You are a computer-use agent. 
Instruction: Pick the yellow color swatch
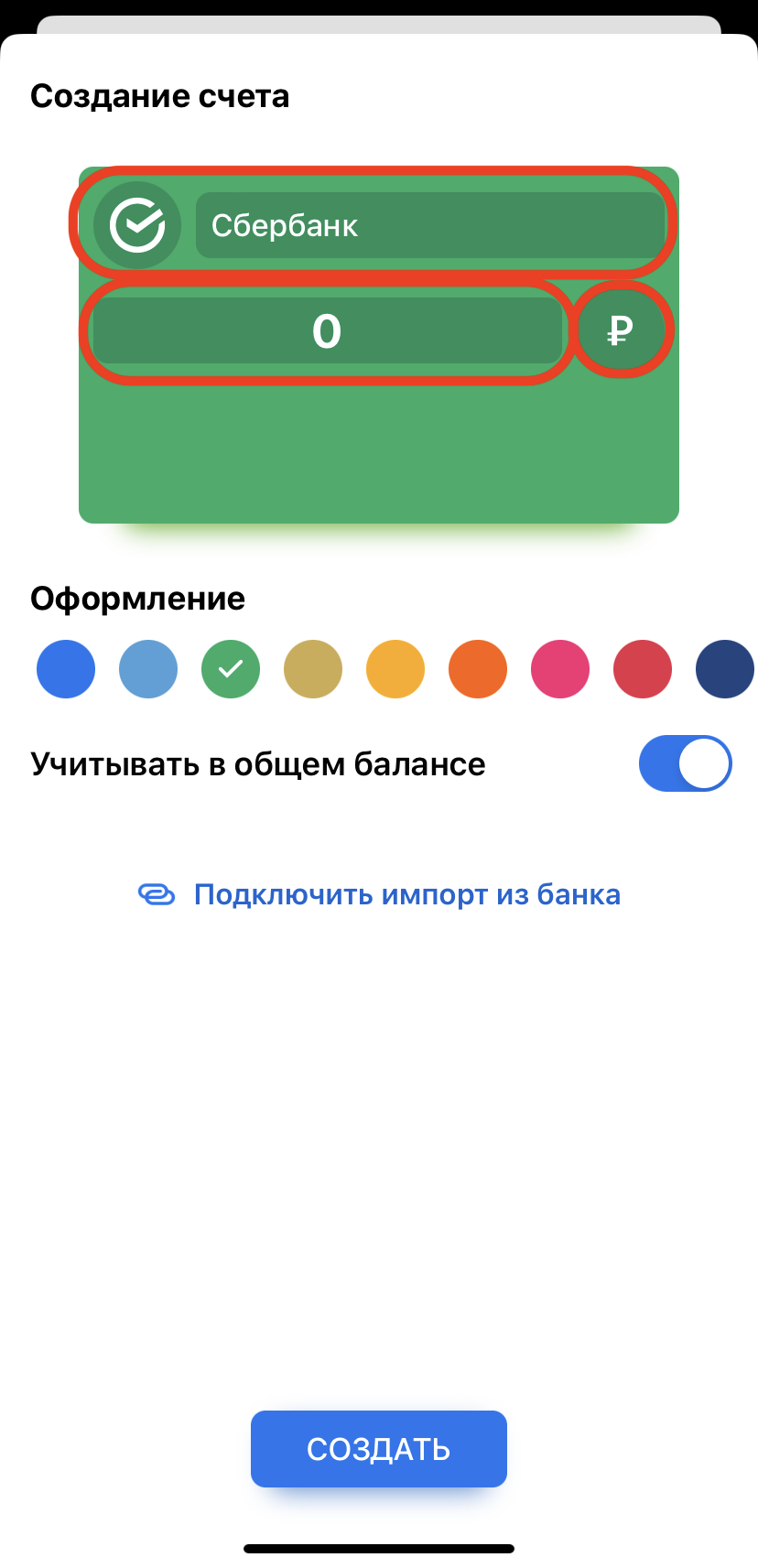point(395,669)
